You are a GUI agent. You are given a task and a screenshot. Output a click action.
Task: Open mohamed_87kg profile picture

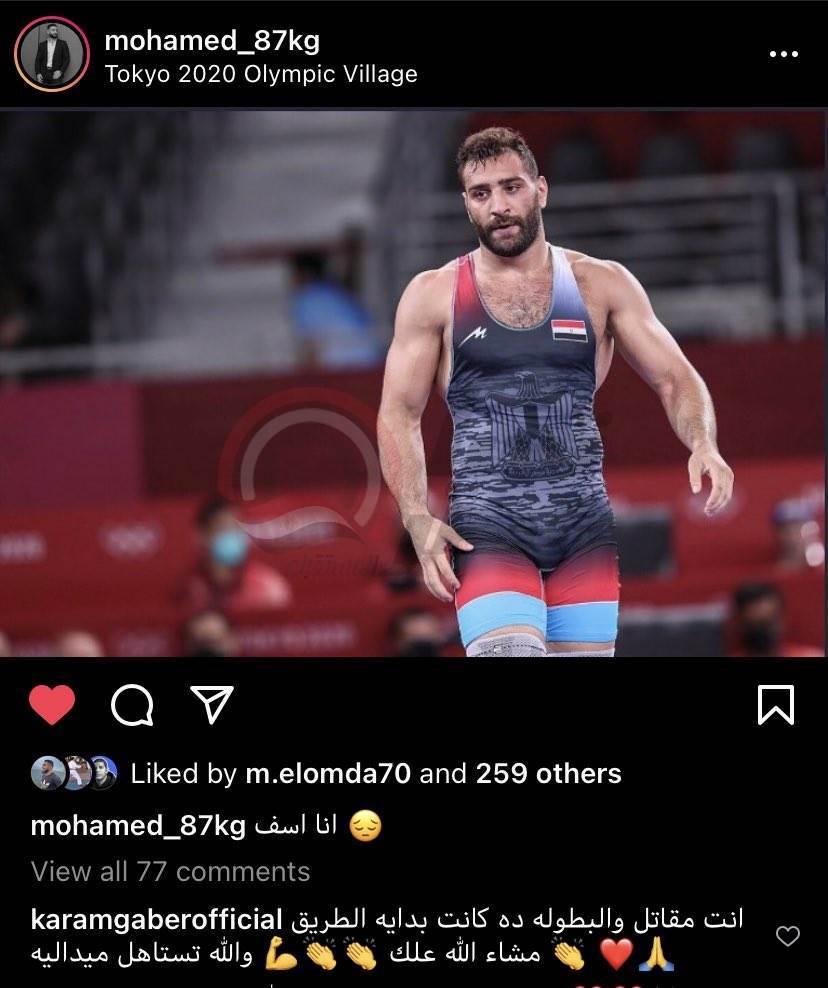click(52, 54)
